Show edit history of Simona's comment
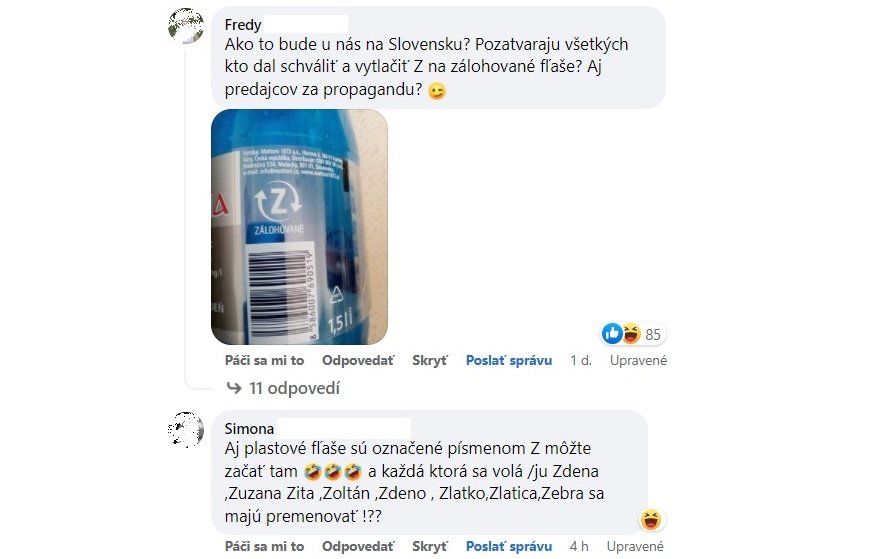 click(x=635, y=546)
